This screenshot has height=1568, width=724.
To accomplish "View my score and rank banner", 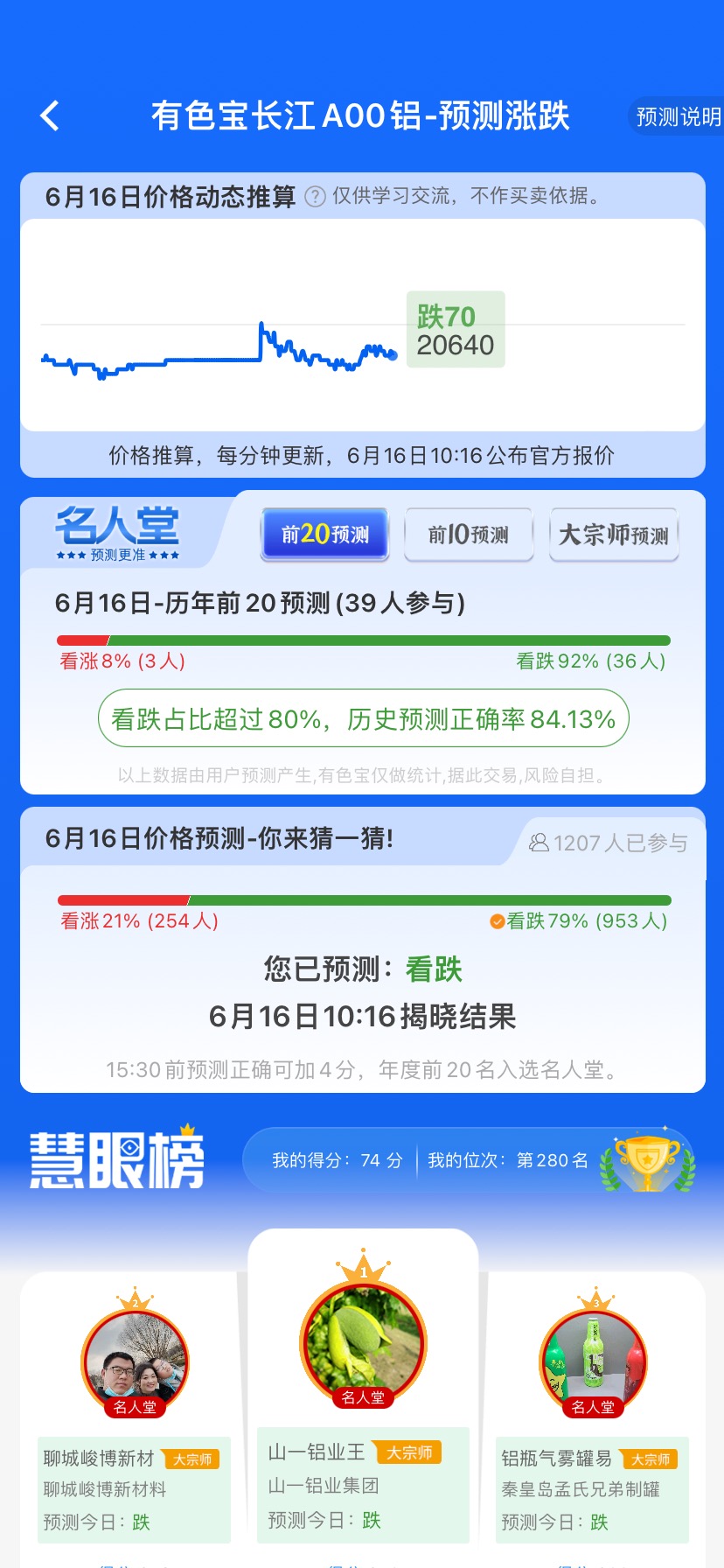I will (469, 1160).
